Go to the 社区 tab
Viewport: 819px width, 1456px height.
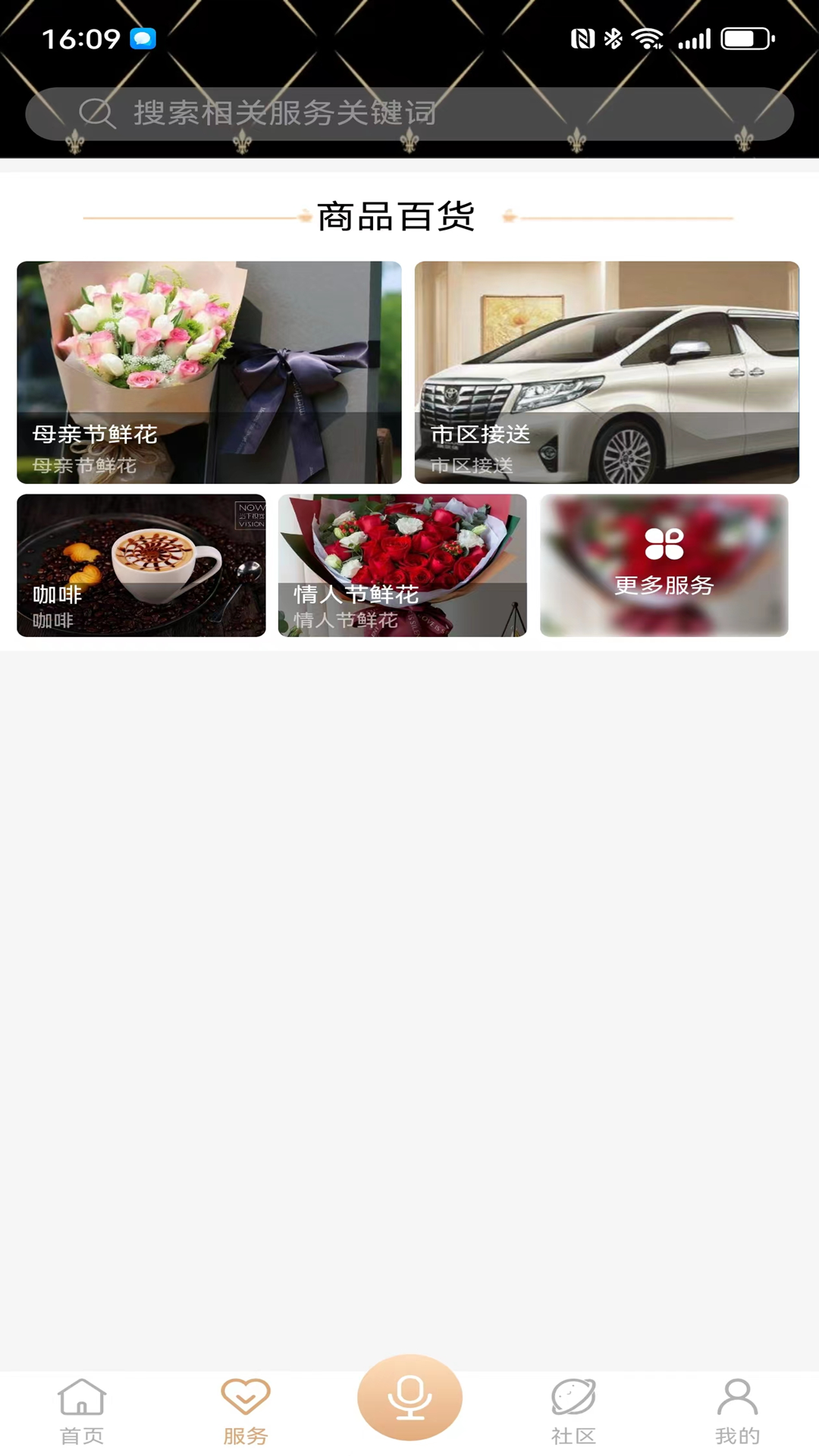pyautogui.click(x=573, y=1411)
